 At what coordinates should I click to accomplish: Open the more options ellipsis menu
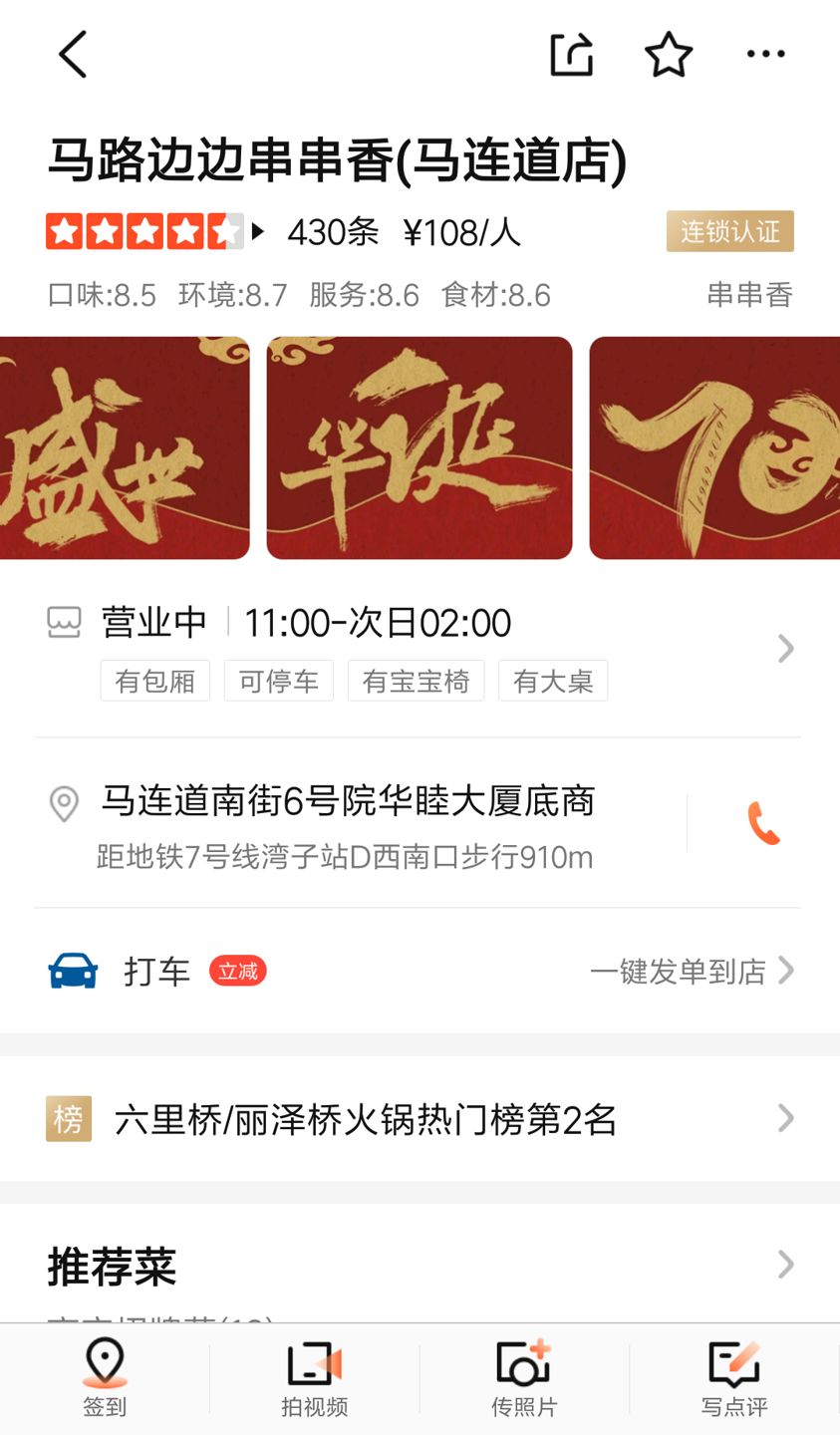pyautogui.click(x=766, y=55)
